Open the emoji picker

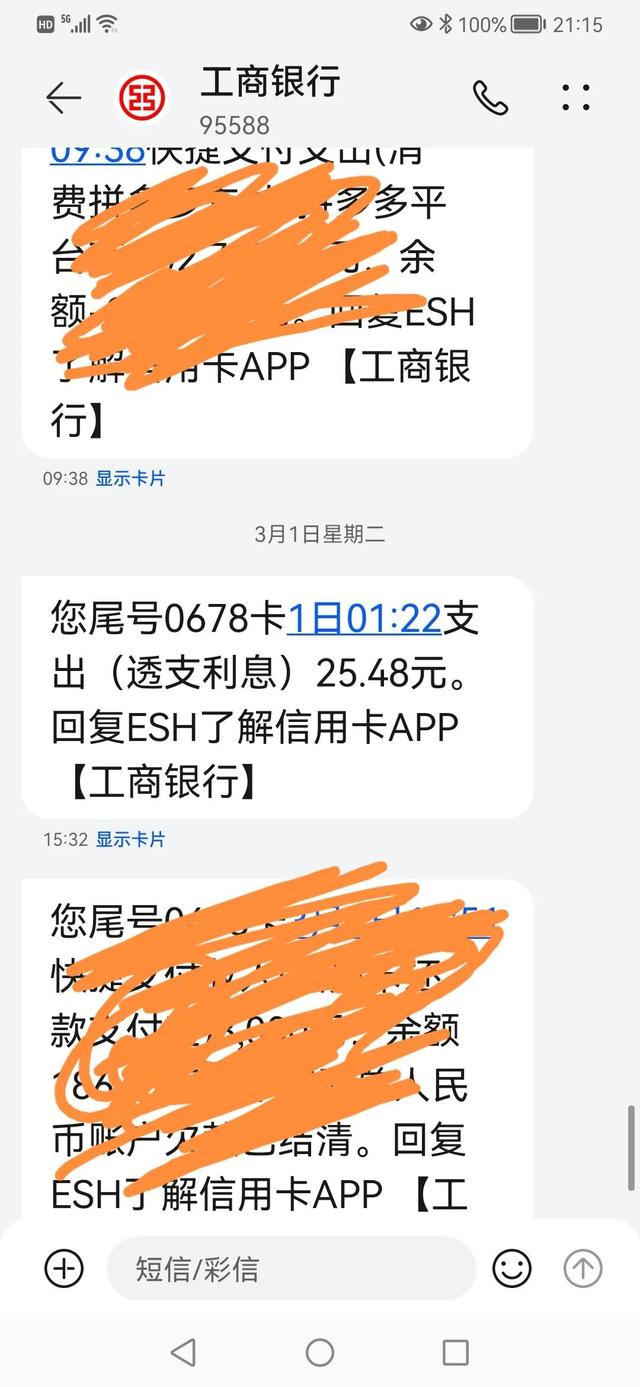click(x=512, y=1268)
